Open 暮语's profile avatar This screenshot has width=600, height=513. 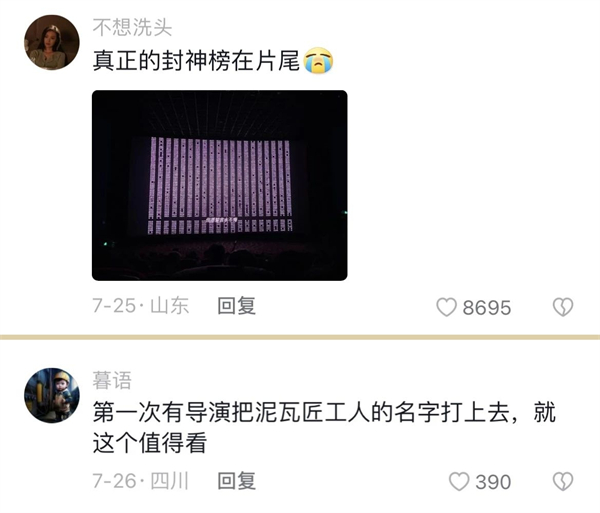tap(51, 394)
